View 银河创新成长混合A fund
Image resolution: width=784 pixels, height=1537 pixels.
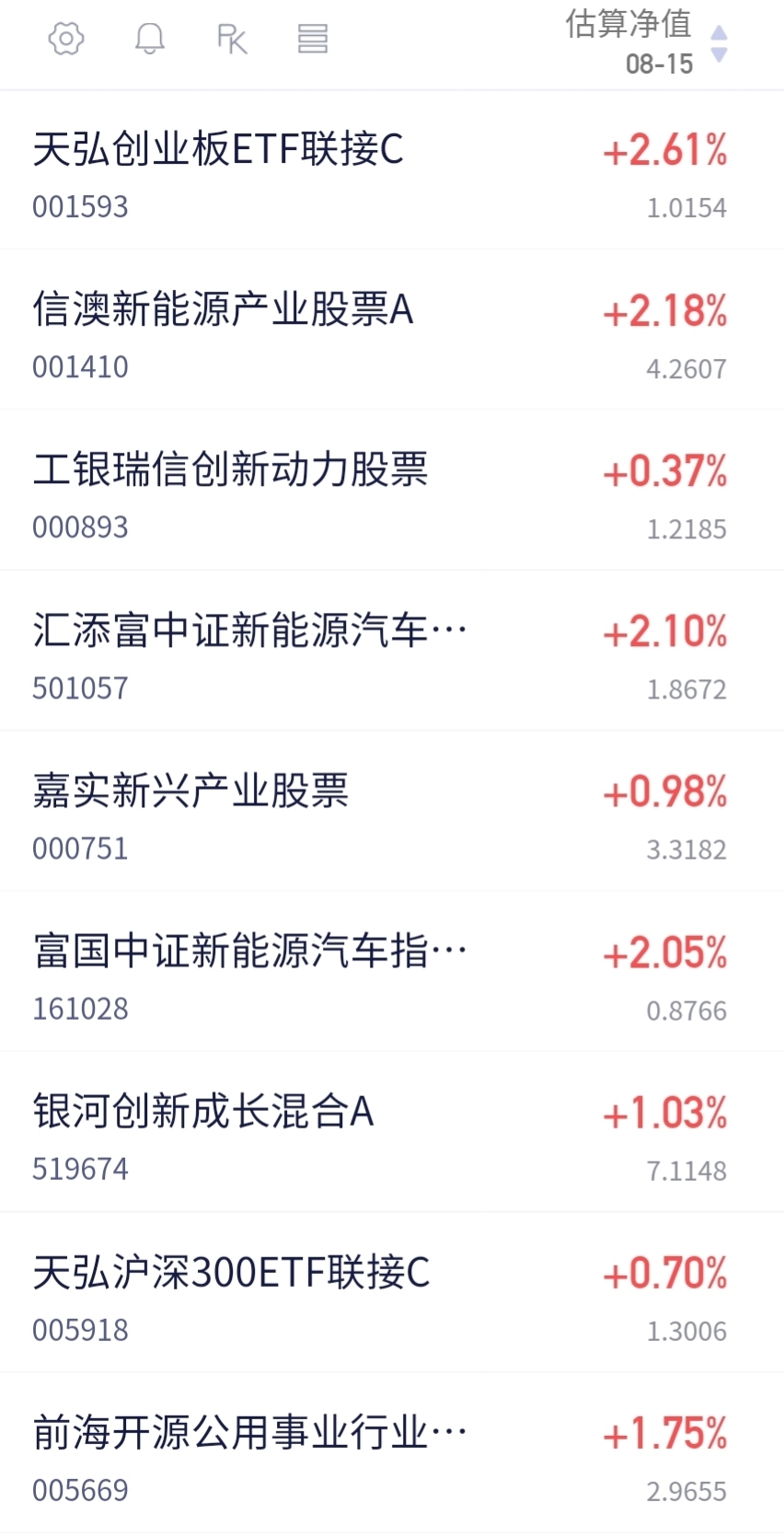coord(392,1132)
